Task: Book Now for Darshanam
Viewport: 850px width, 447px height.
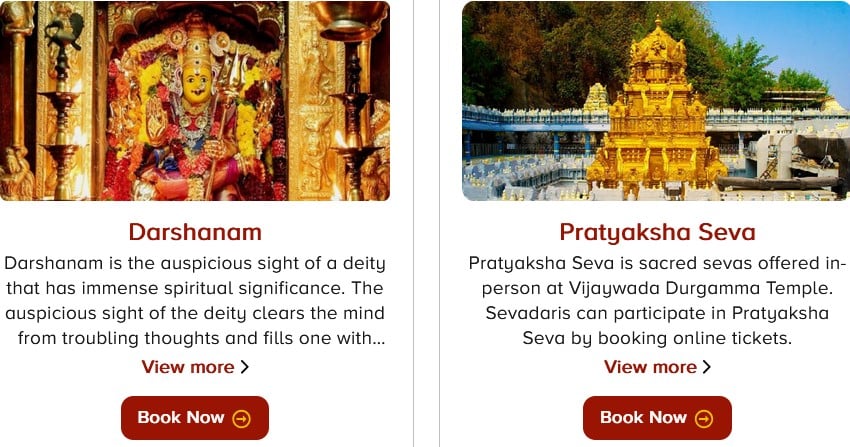Action: click(194, 418)
